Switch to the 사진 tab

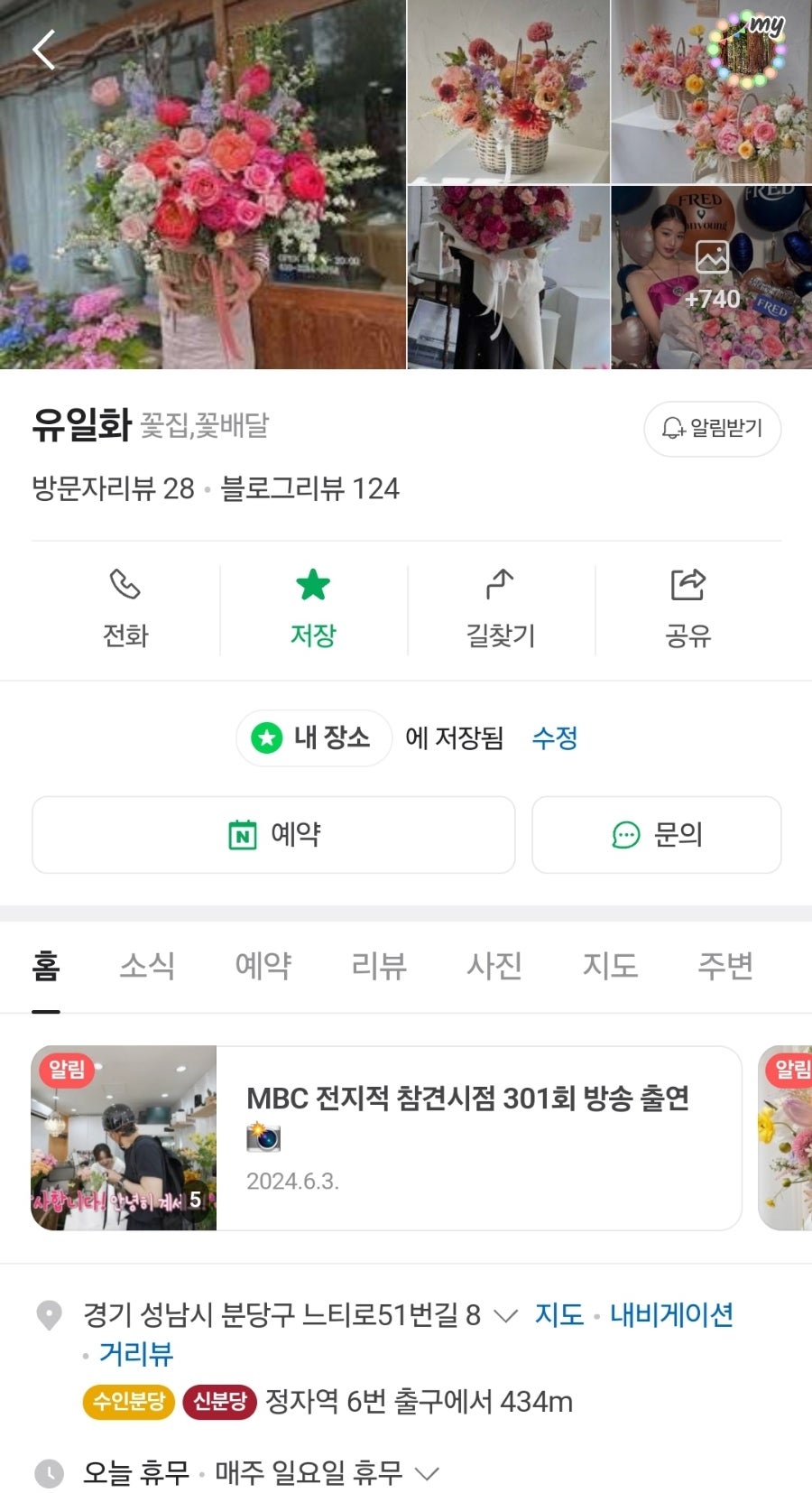494,966
